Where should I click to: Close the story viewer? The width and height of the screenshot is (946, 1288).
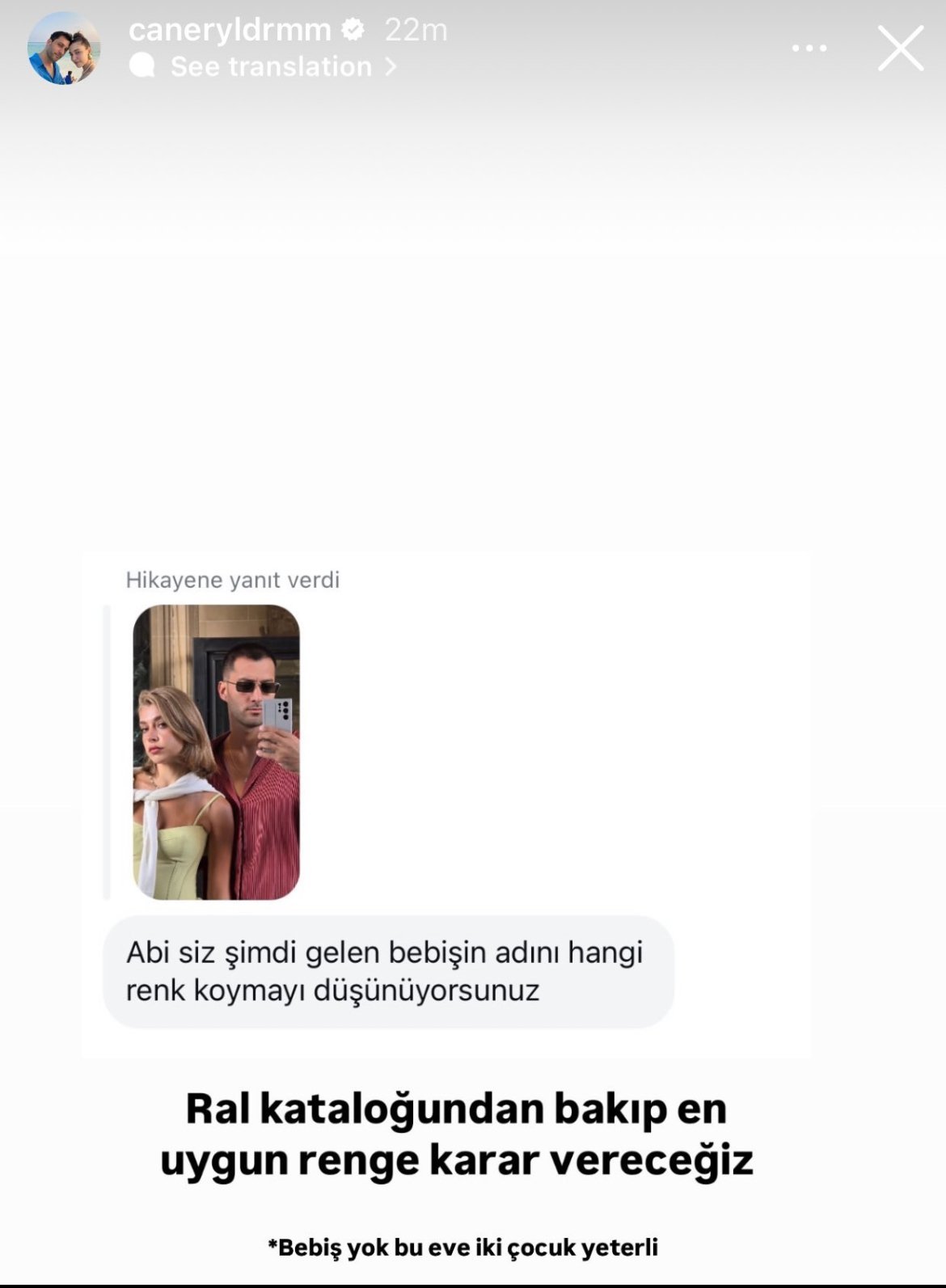[900, 49]
